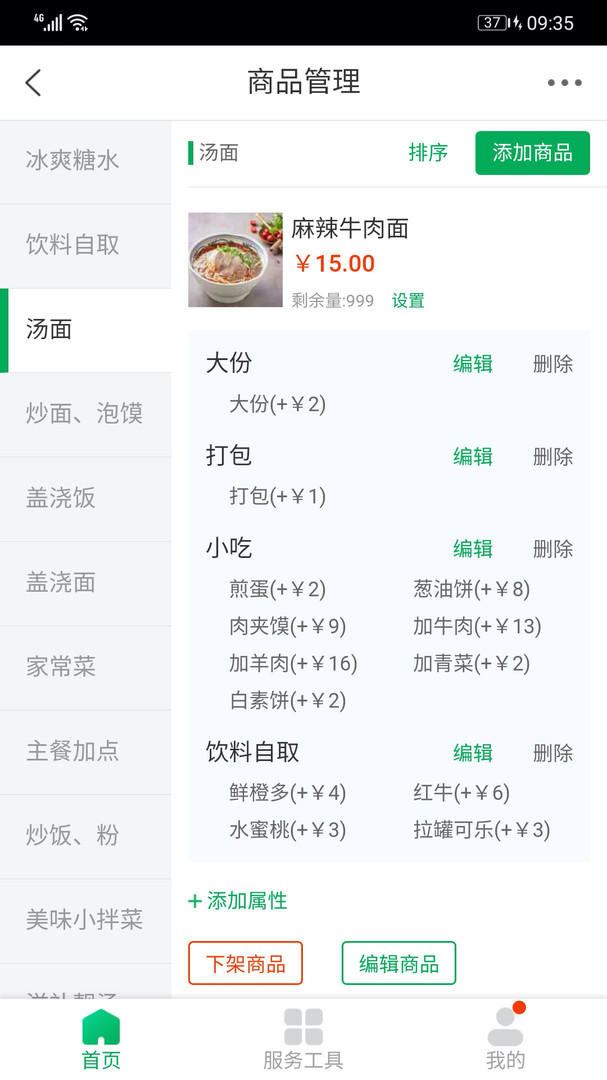Tap the 添加商品 button
Screen dimensions: 607x1080
point(533,153)
